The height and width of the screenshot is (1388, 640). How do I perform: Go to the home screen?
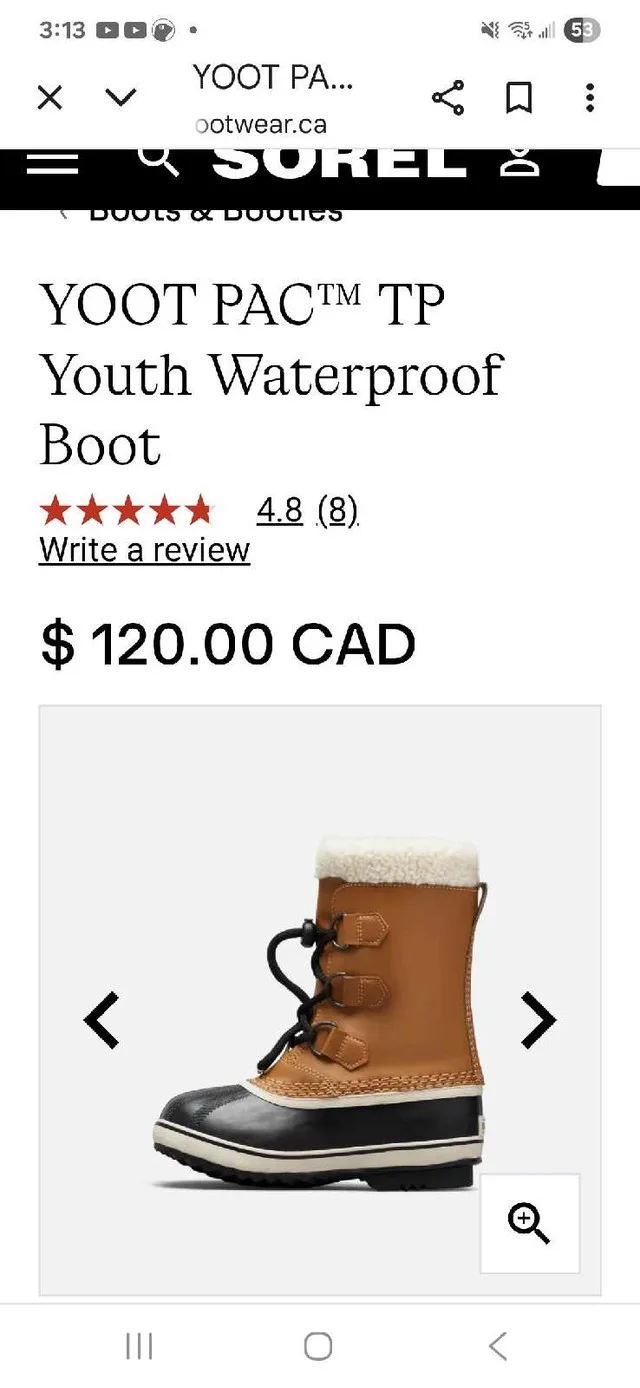(x=318, y=1346)
